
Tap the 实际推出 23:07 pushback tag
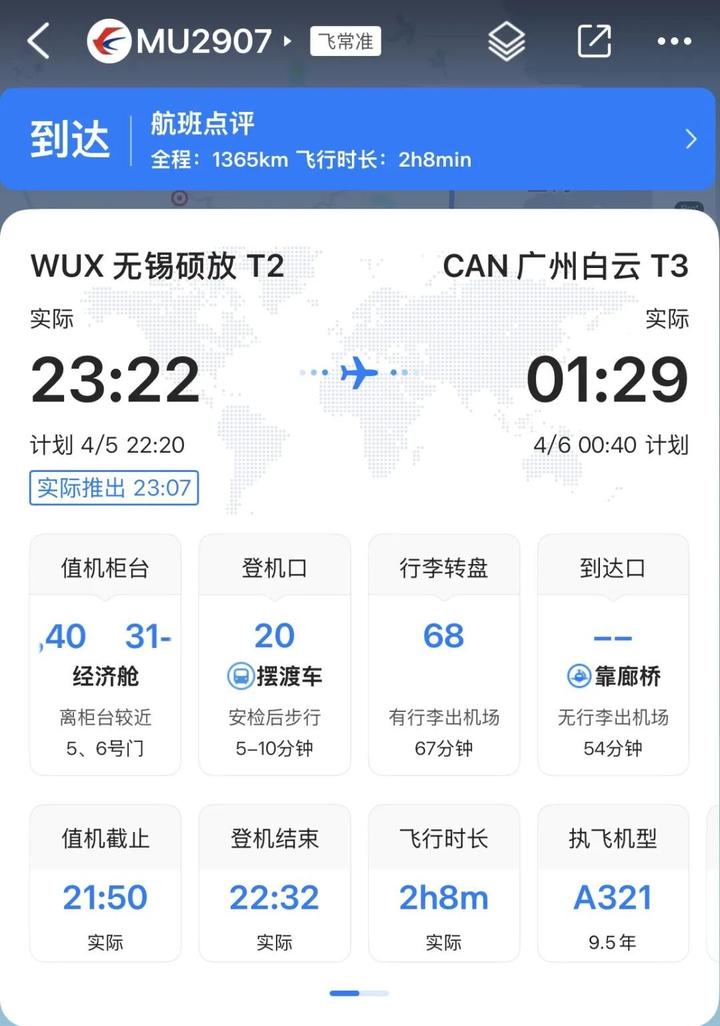[x=114, y=488]
